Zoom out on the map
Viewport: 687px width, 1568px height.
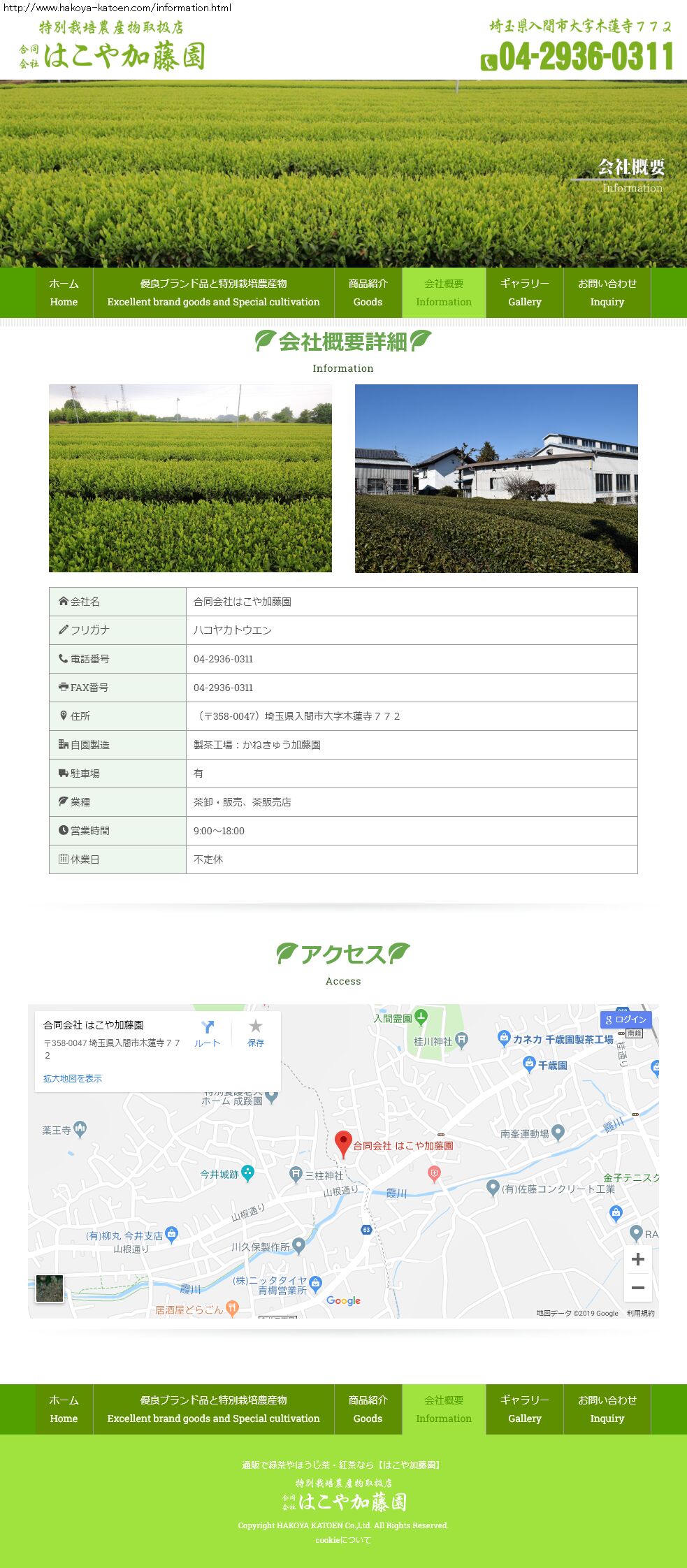click(x=637, y=1288)
